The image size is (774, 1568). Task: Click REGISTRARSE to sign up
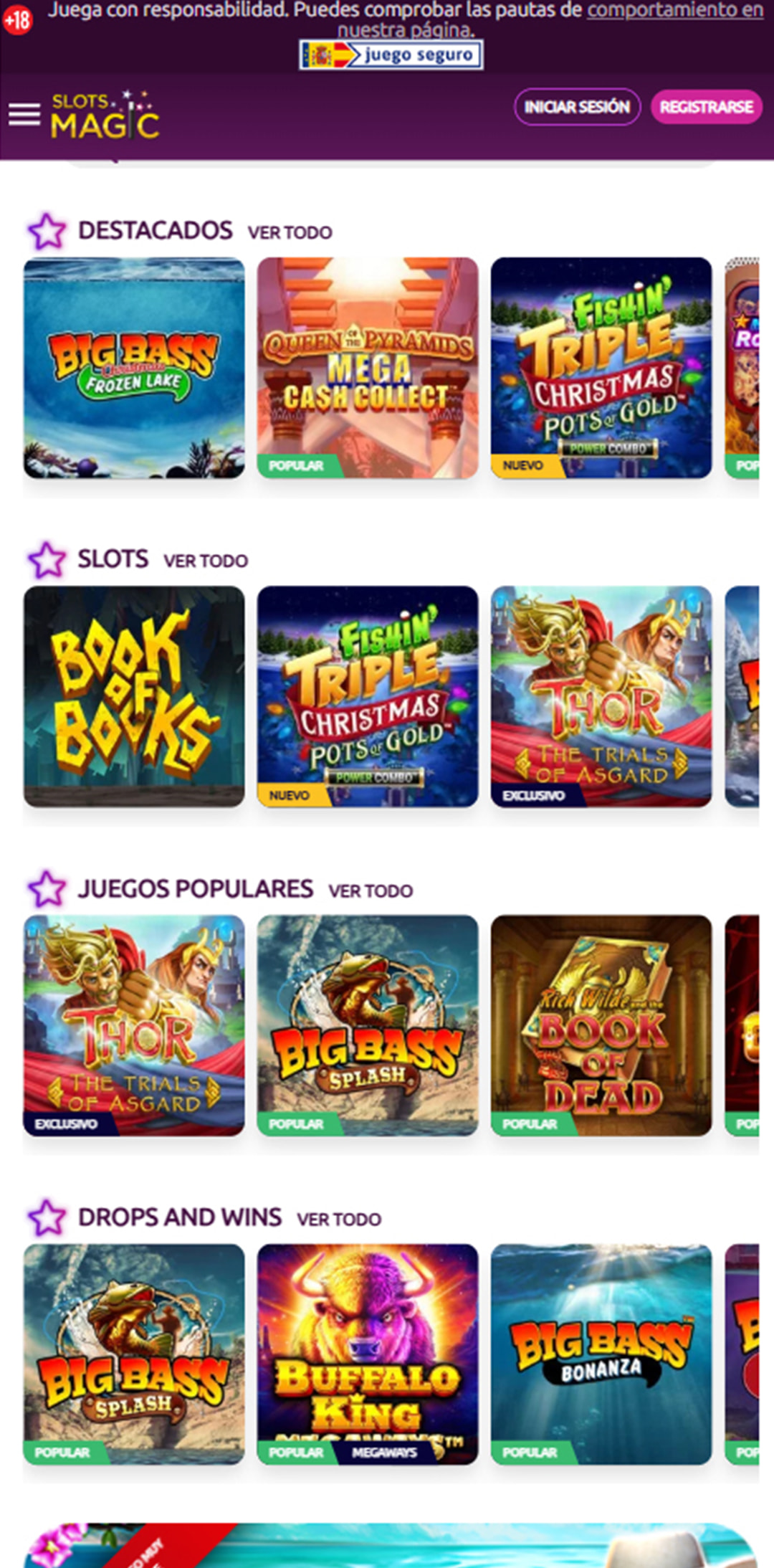point(704,106)
